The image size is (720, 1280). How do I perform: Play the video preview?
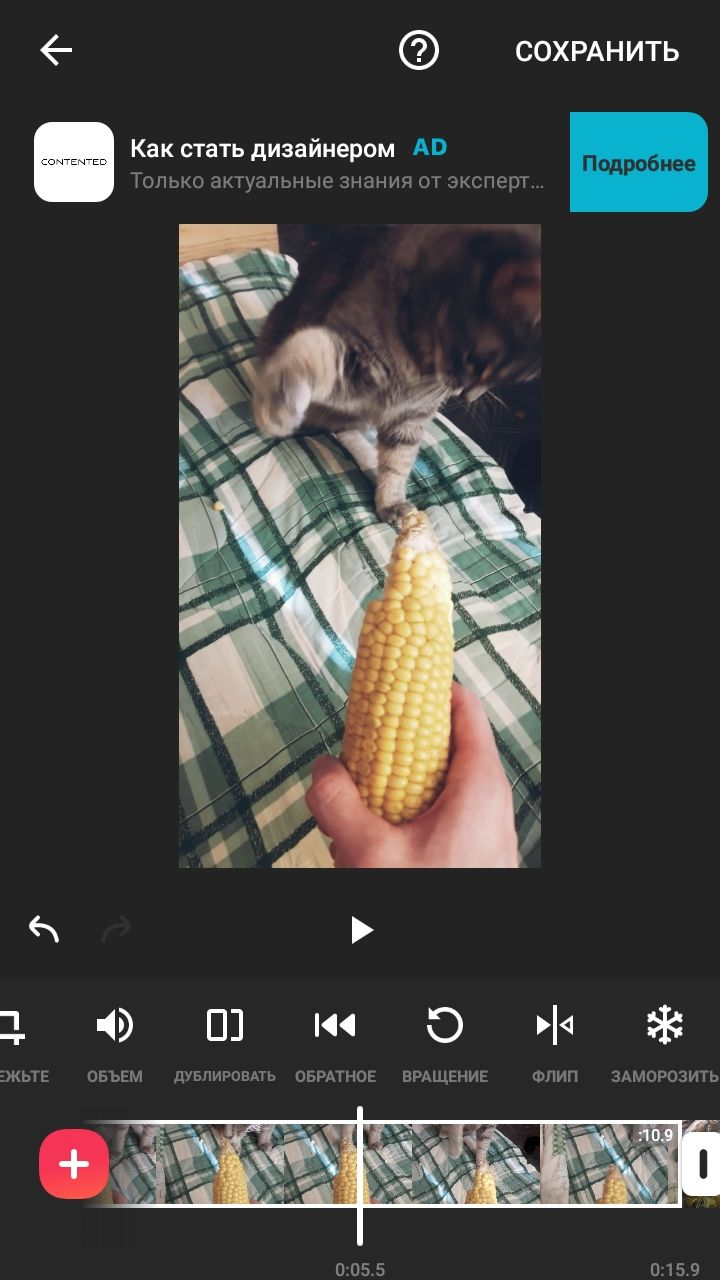pos(361,930)
